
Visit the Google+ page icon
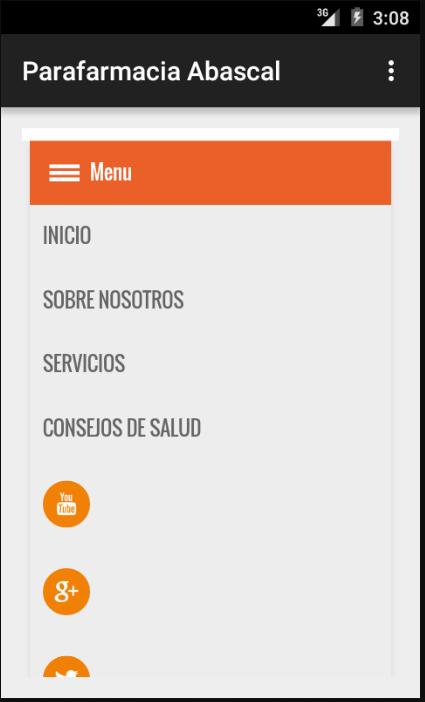(x=66, y=591)
